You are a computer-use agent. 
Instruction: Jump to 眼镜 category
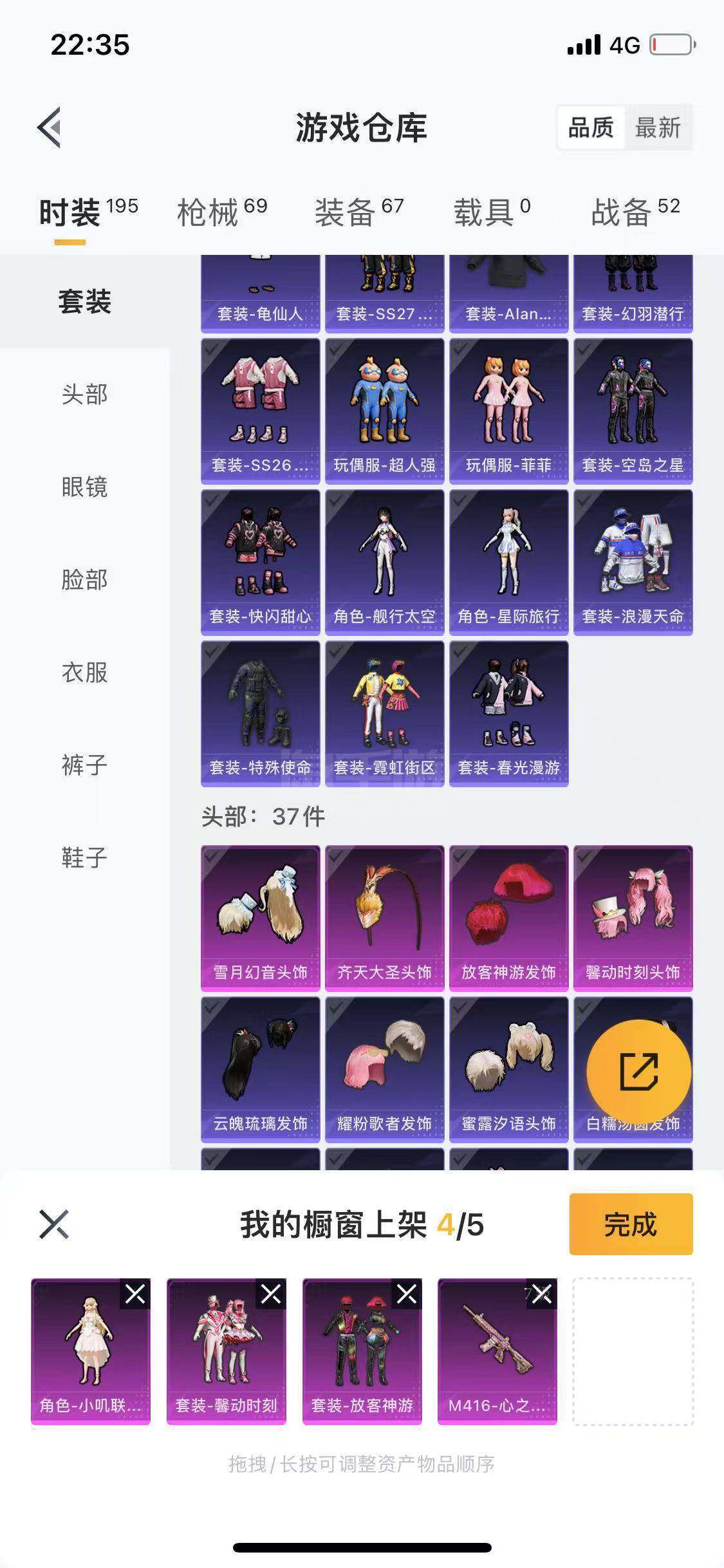tap(85, 487)
